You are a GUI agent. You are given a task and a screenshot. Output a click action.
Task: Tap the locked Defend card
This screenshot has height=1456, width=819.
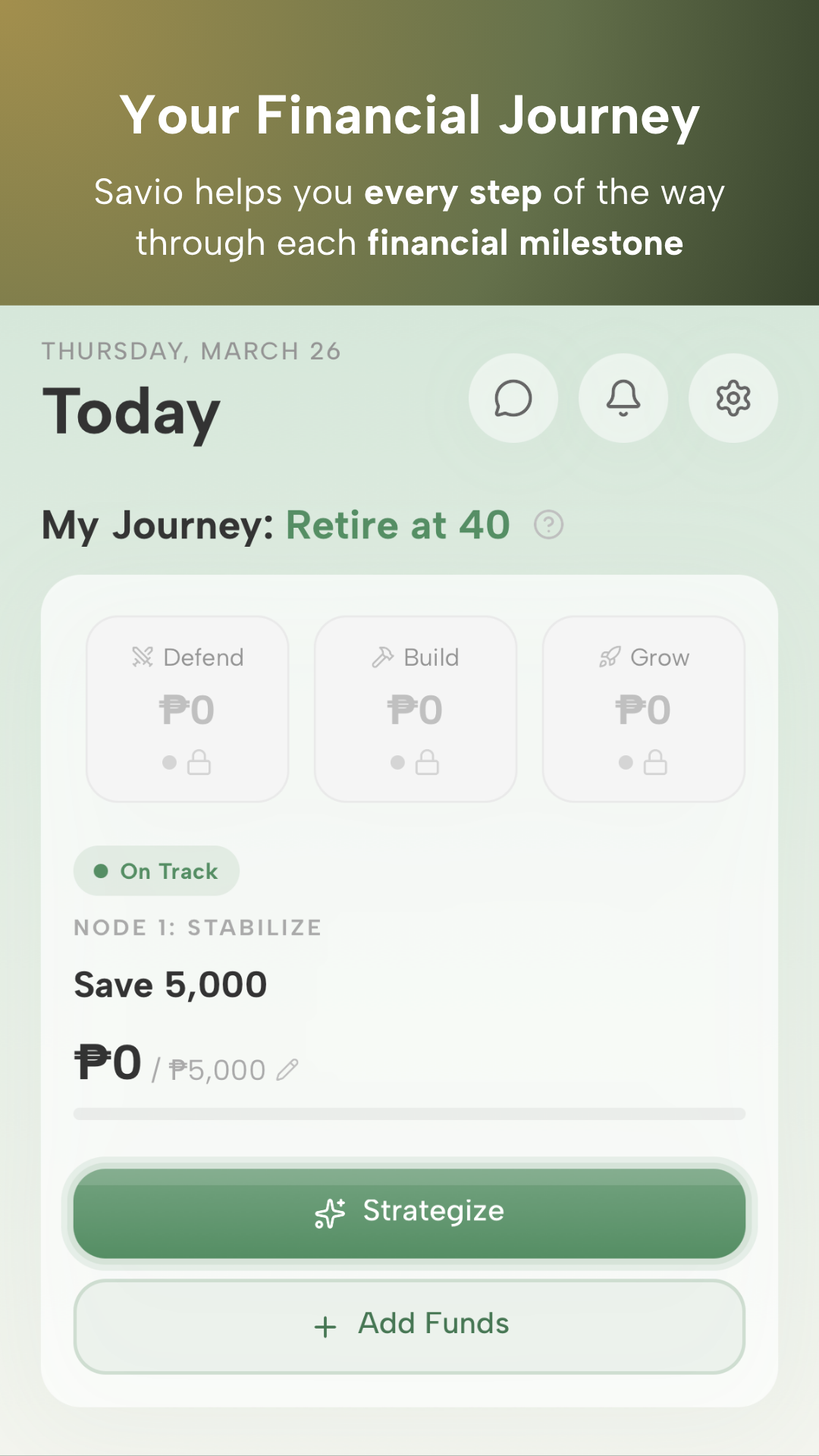point(187,708)
